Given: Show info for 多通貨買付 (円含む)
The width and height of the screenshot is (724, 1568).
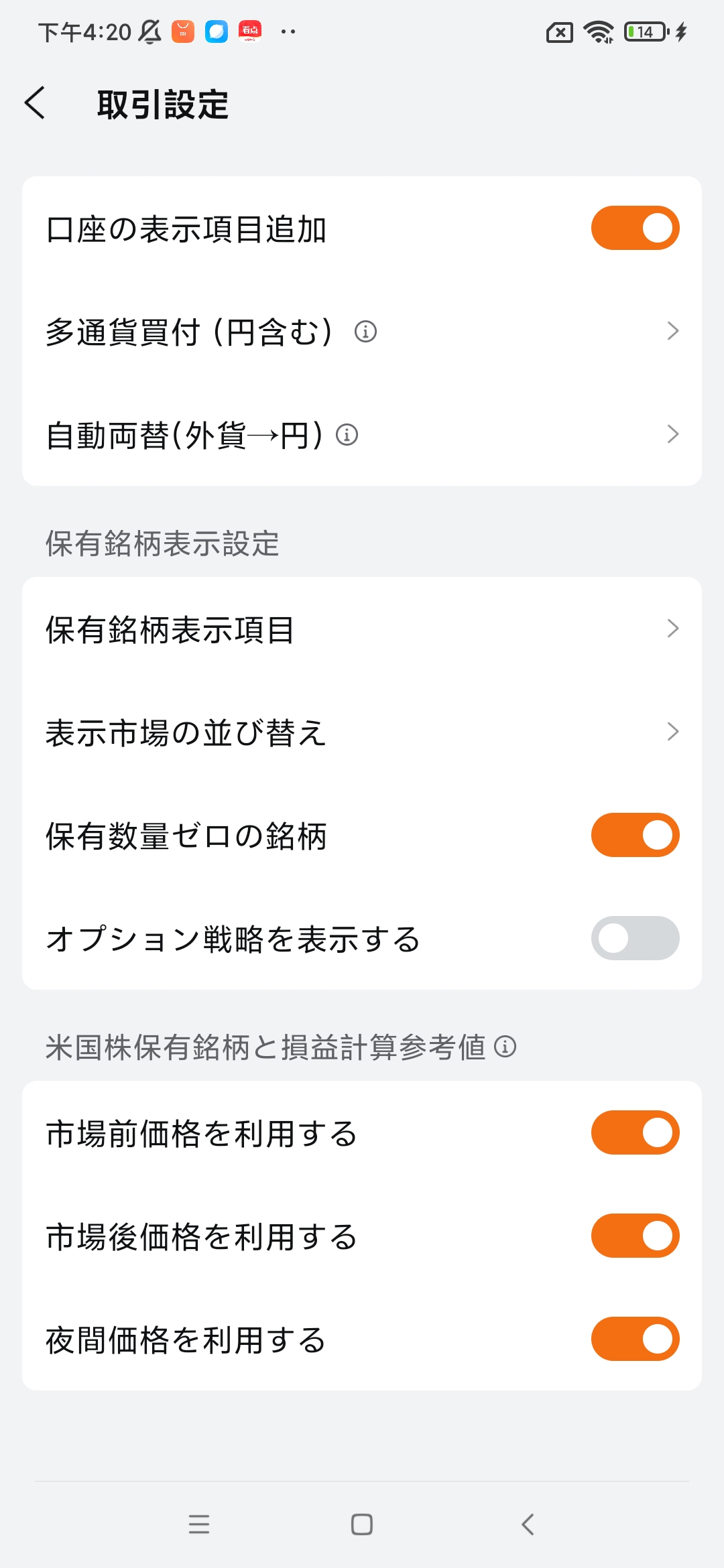Looking at the screenshot, I should [x=365, y=332].
